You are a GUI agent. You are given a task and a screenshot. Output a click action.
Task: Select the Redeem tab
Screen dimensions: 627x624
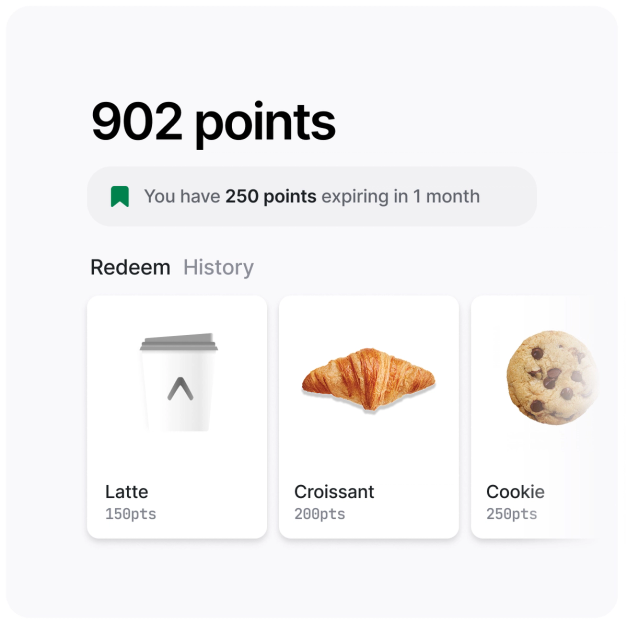coord(130,267)
